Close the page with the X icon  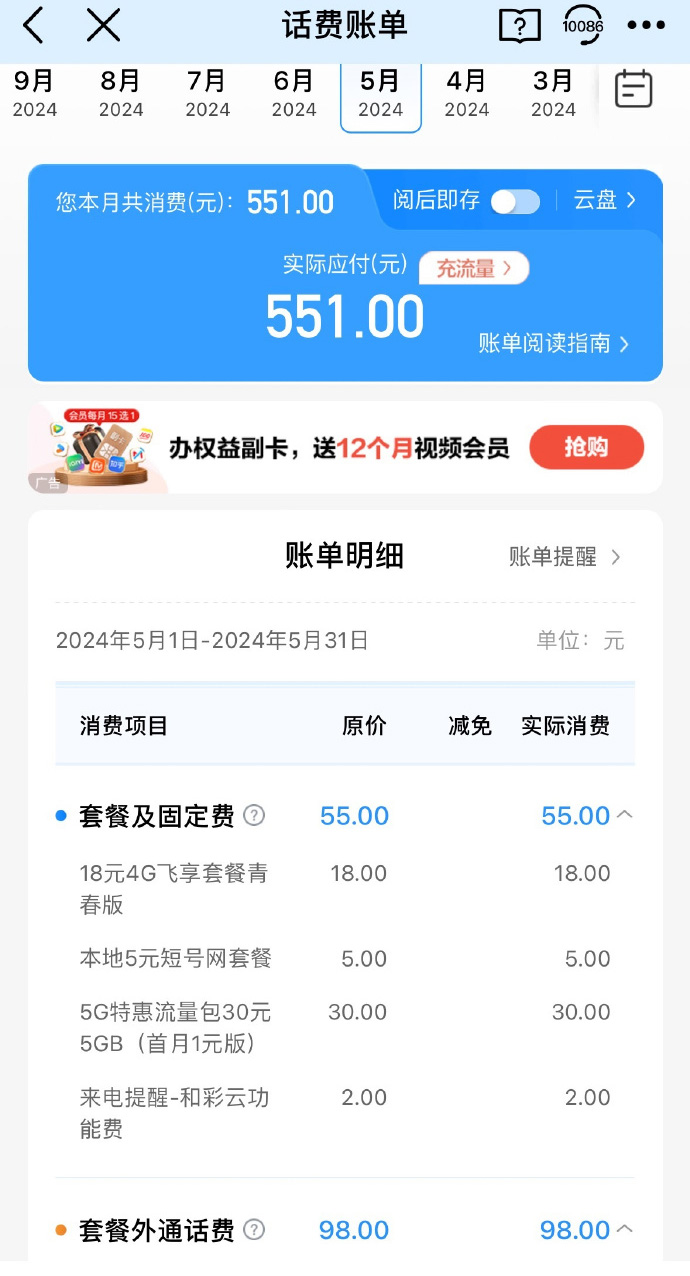click(x=103, y=26)
